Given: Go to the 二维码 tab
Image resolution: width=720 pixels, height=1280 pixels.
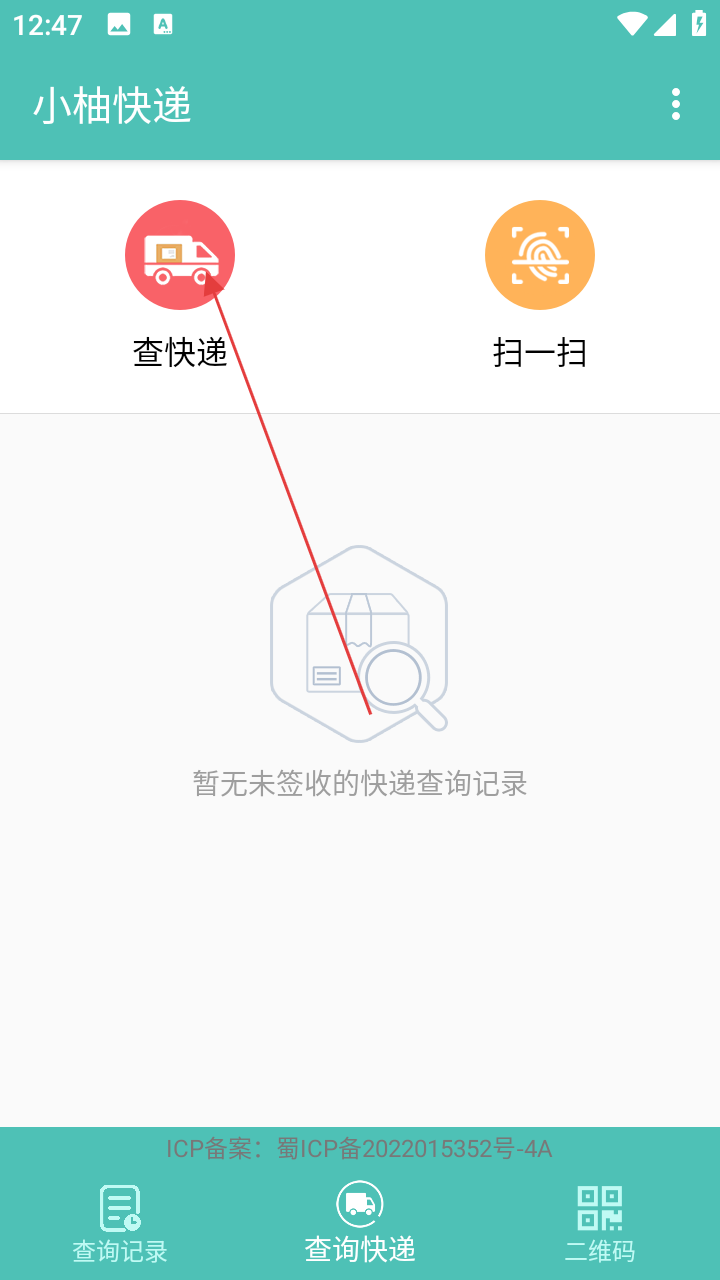Looking at the screenshot, I should tap(600, 1222).
